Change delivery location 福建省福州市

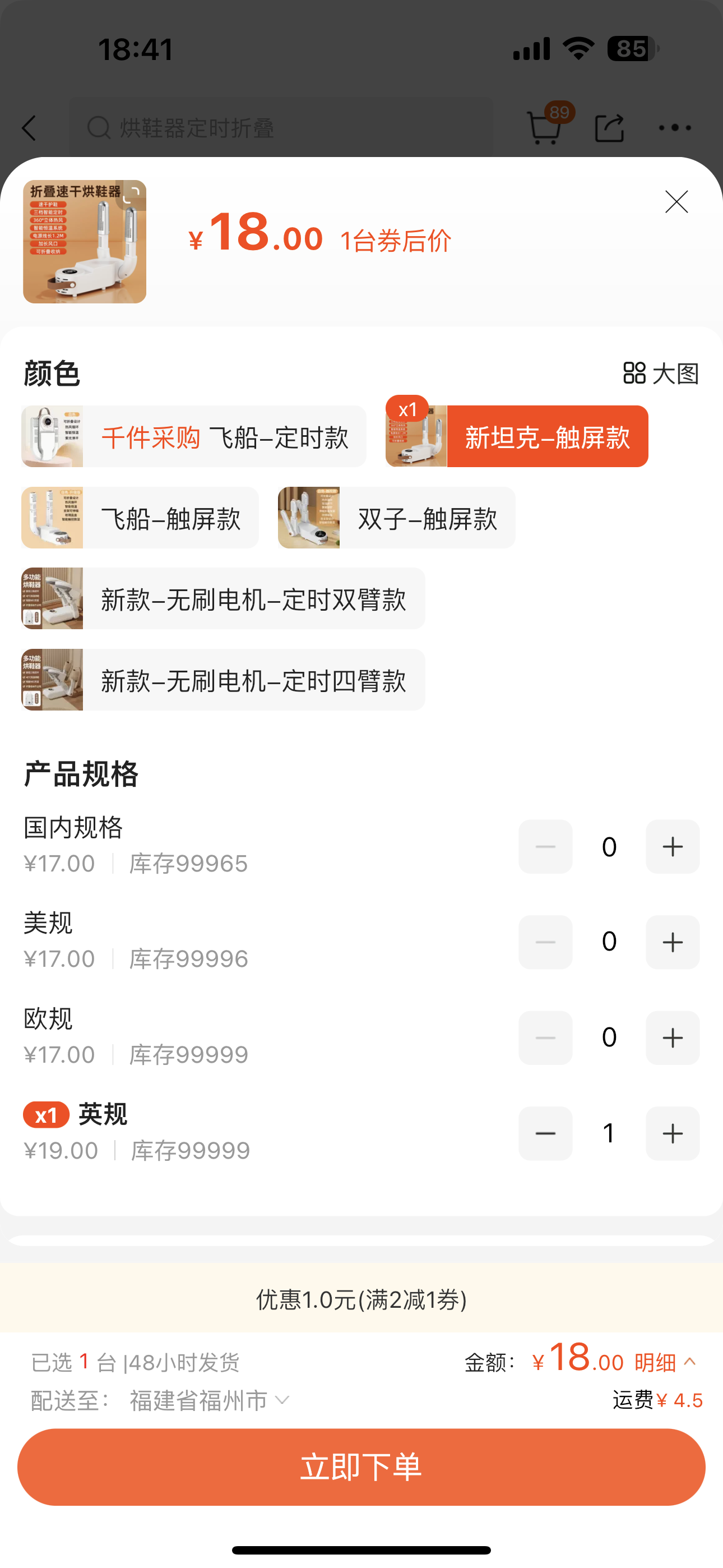tap(208, 1401)
